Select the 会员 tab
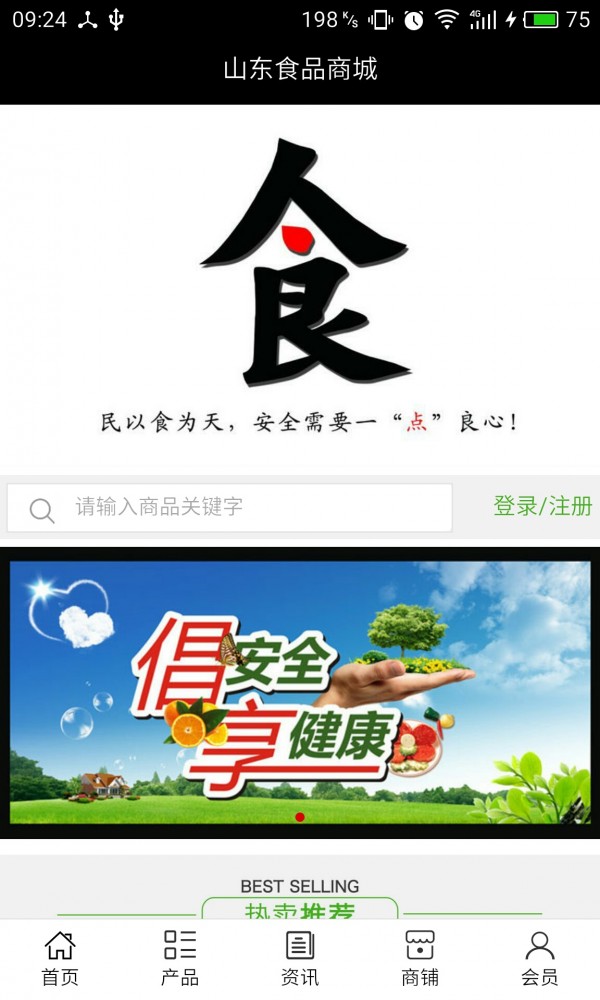The width and height of the screenshot is (600, 1000). pos(540,958)
